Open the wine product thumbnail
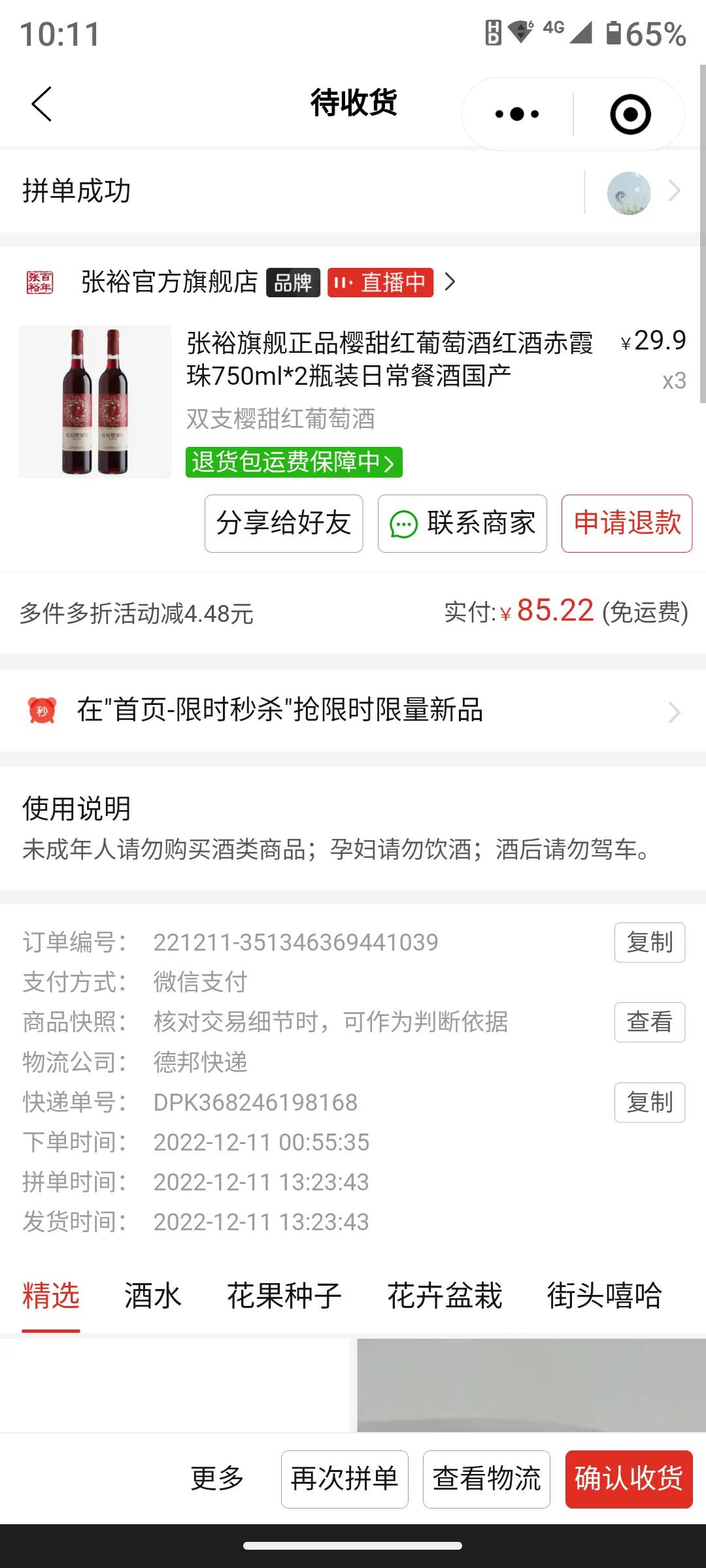Screen dimensions: 706x1568 point(93,400)
